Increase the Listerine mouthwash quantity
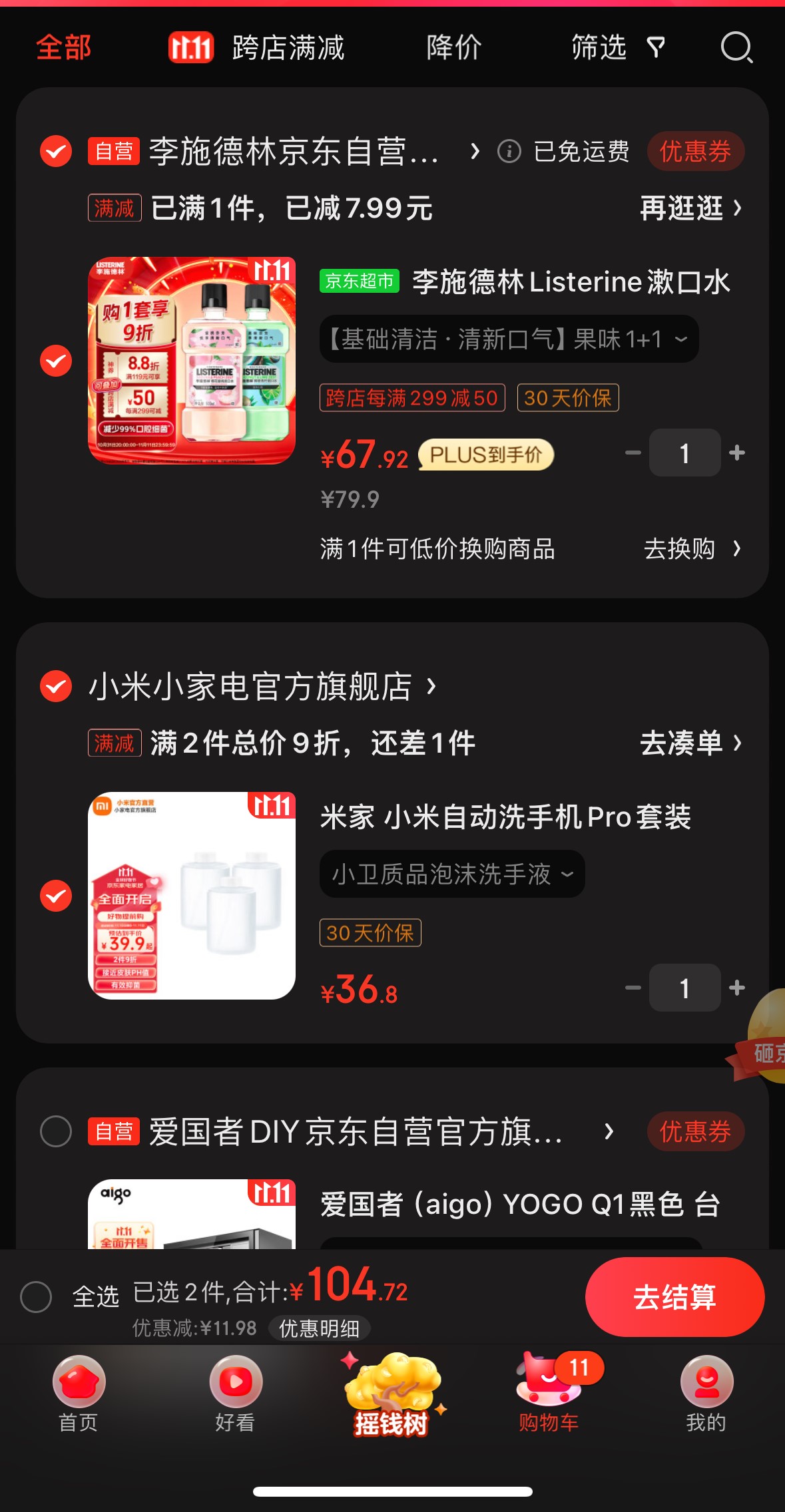 pyautogui.click(x=737, y=453)
